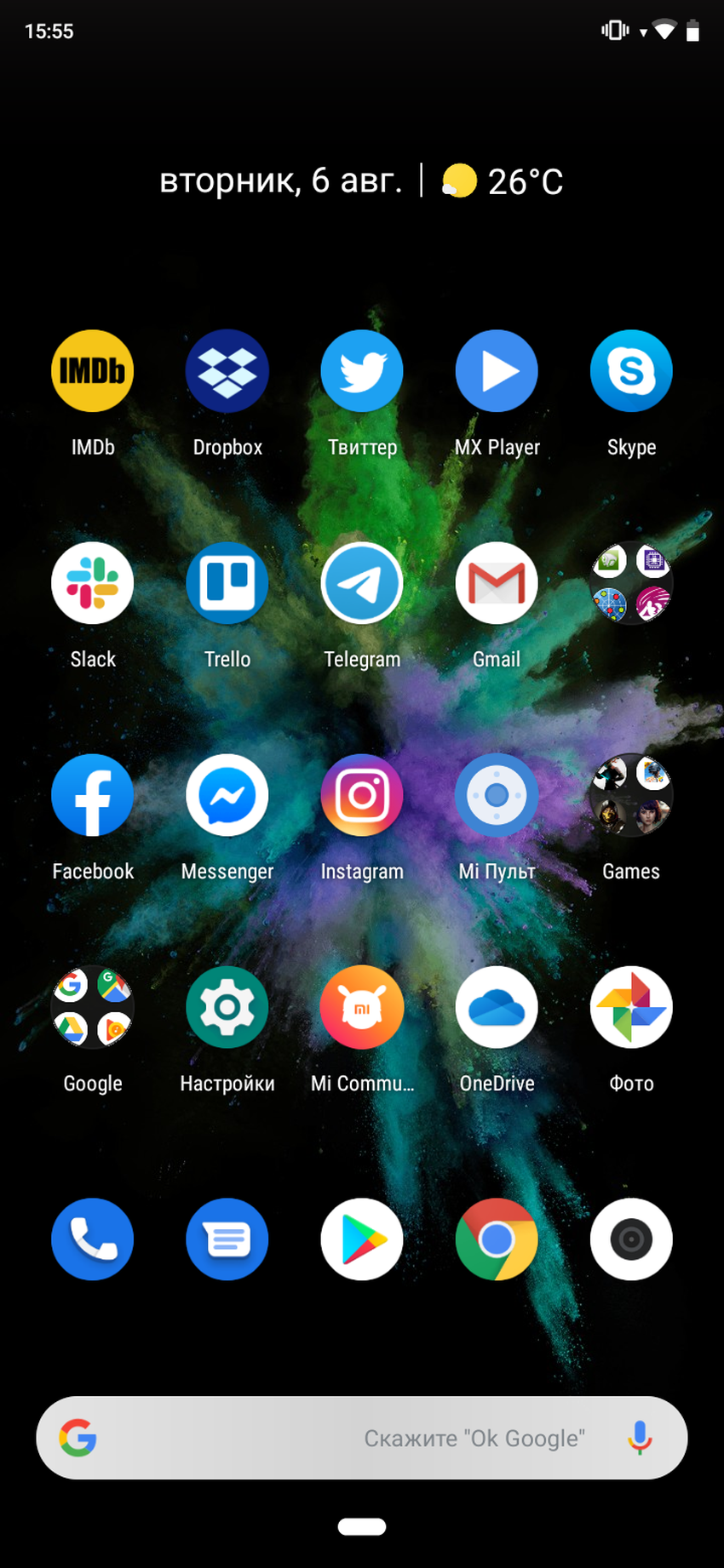
Task: Open the Facebook app
Action: (x=93, y=795)
